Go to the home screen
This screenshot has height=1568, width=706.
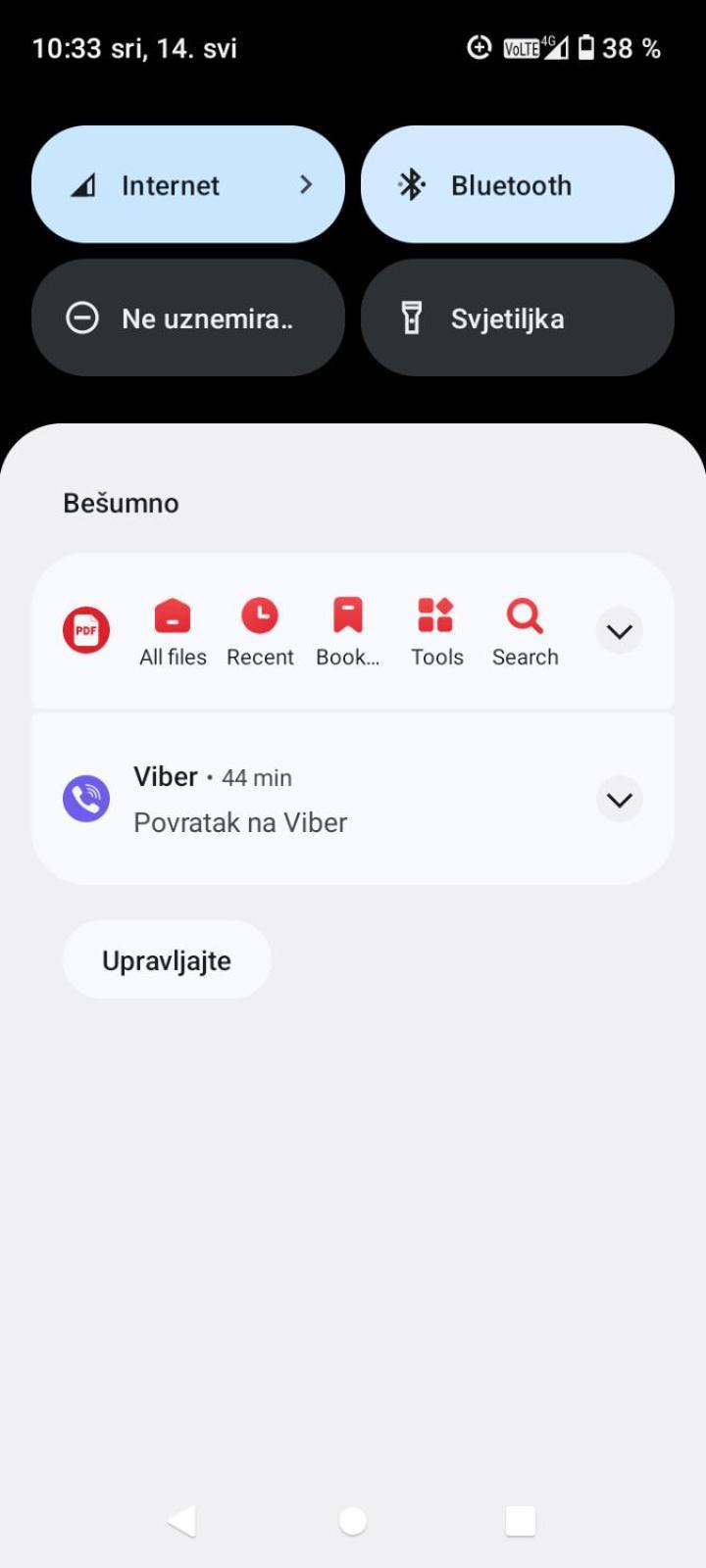click(x=353, y=1521)
